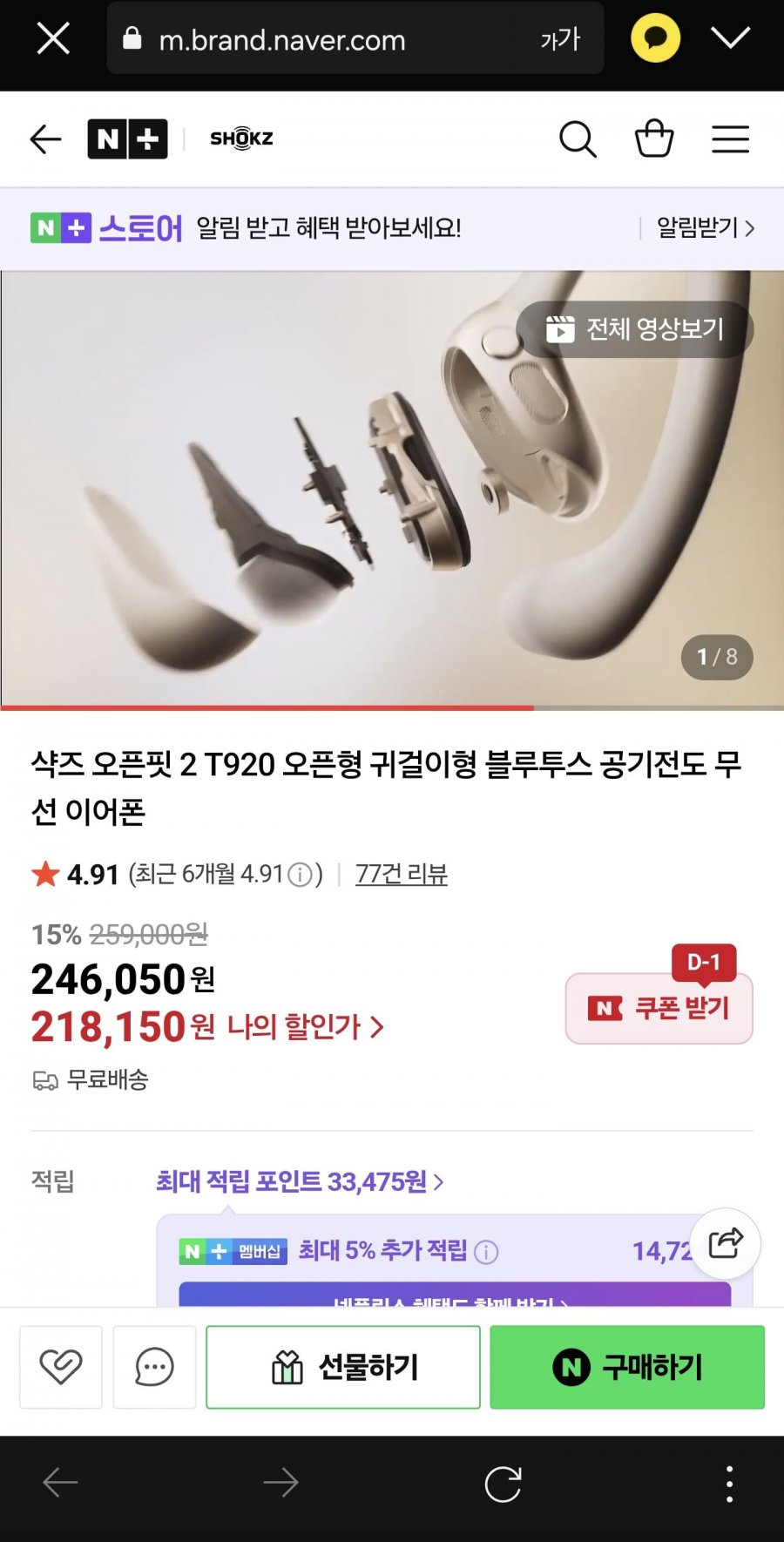This screenshot has height=1542, width=784.
Task: Open the hamburger menu
Action: click(730, 139)
